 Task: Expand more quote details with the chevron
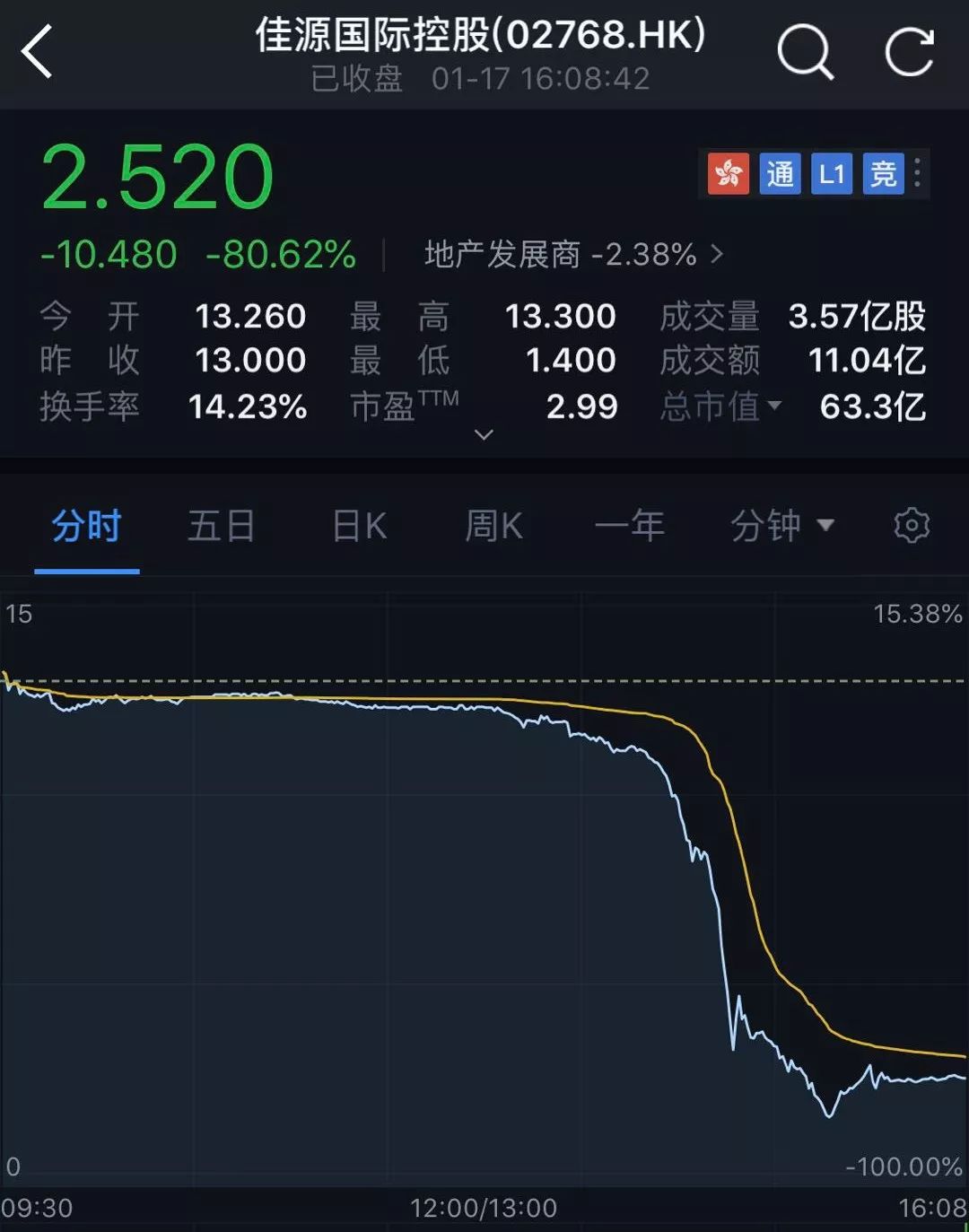click(x=484, y=435)
